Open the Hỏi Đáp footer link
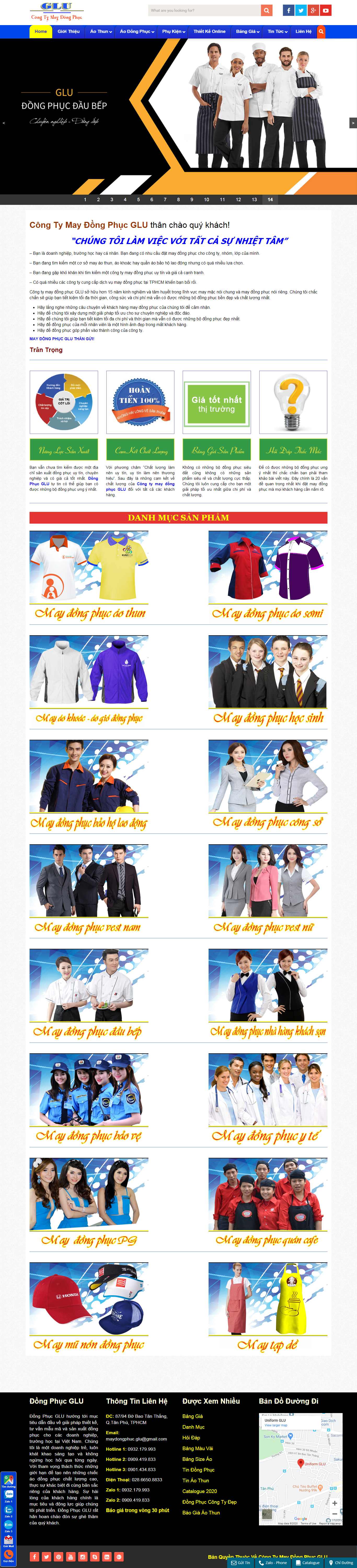Image resolution: width=357 pixels, height=1568 pixels. (x=191, y=1438)
